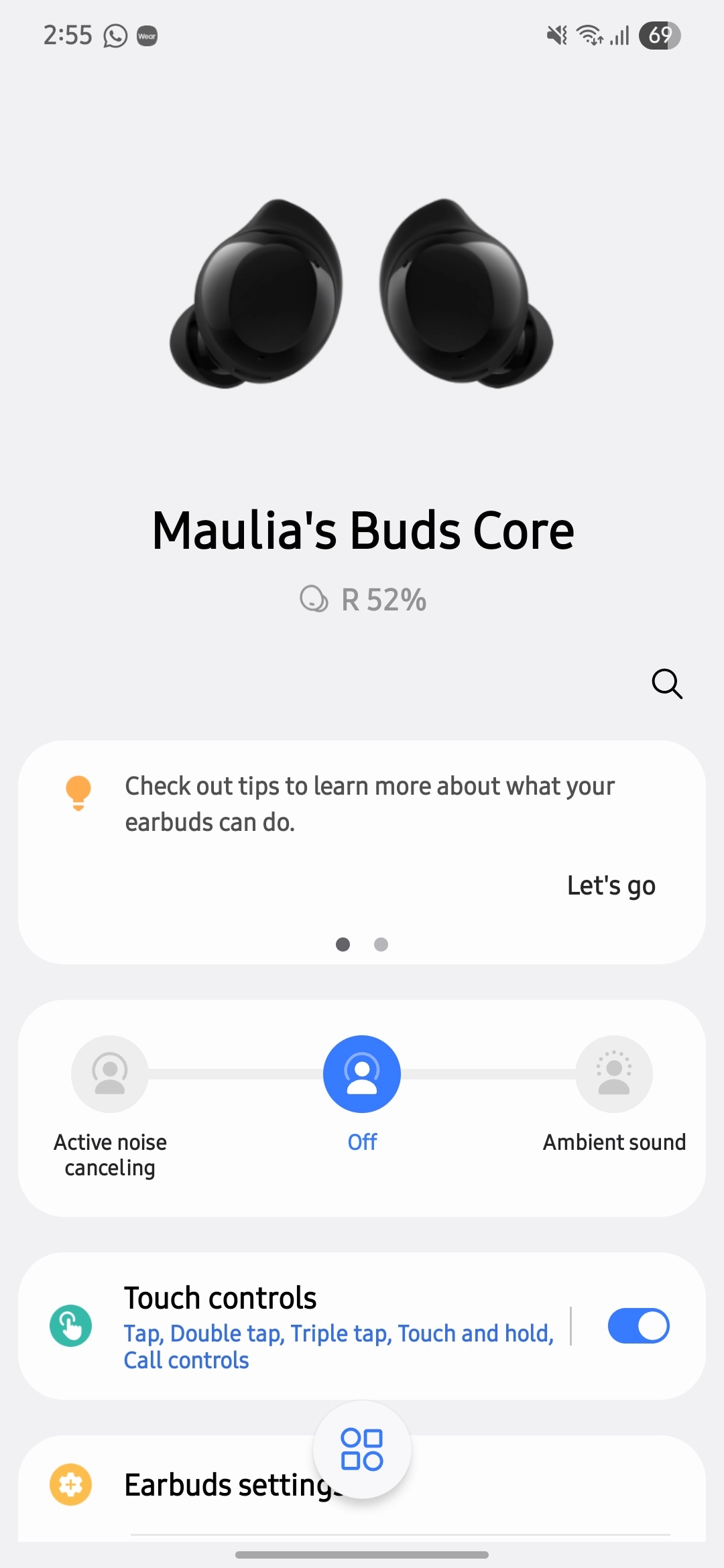This screenshot has height=1568, width=724.
Task: Open the search magnifier icon
Action: [x=667, y=683]
